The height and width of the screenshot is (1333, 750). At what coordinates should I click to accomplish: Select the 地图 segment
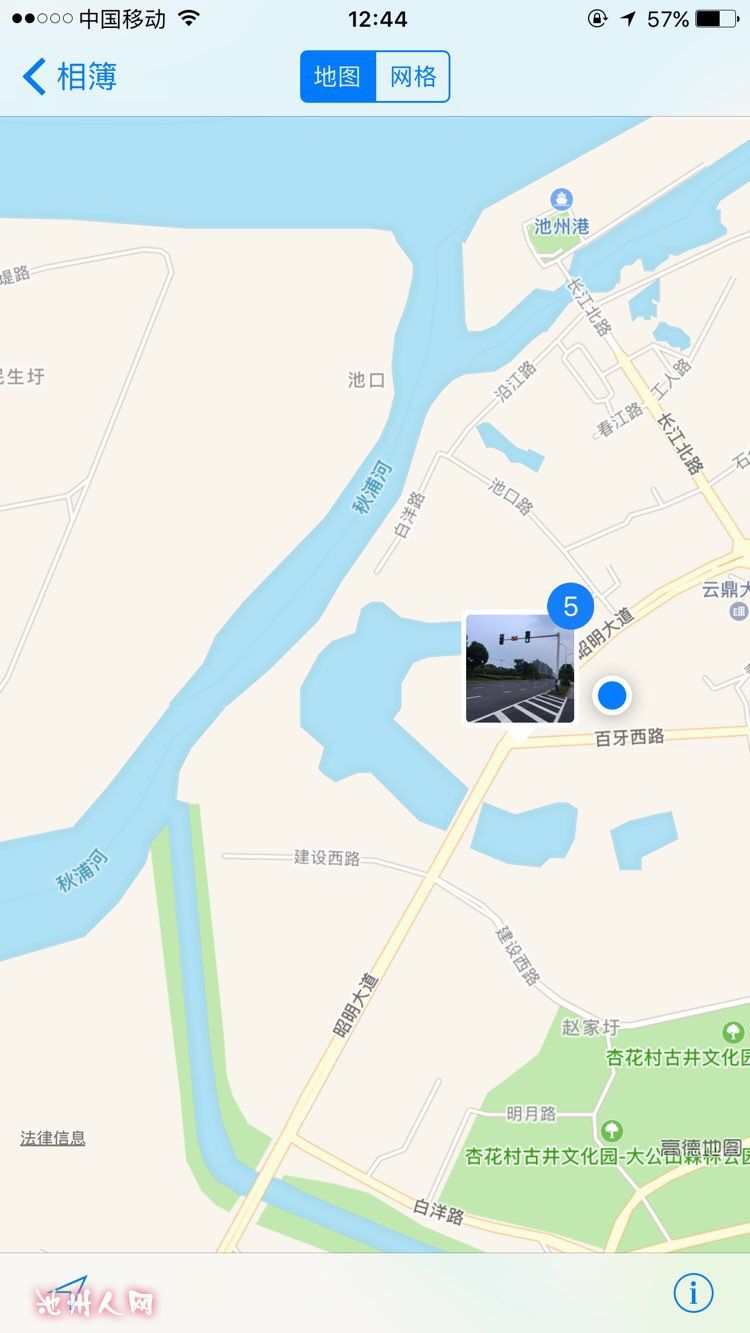point(338,77)
